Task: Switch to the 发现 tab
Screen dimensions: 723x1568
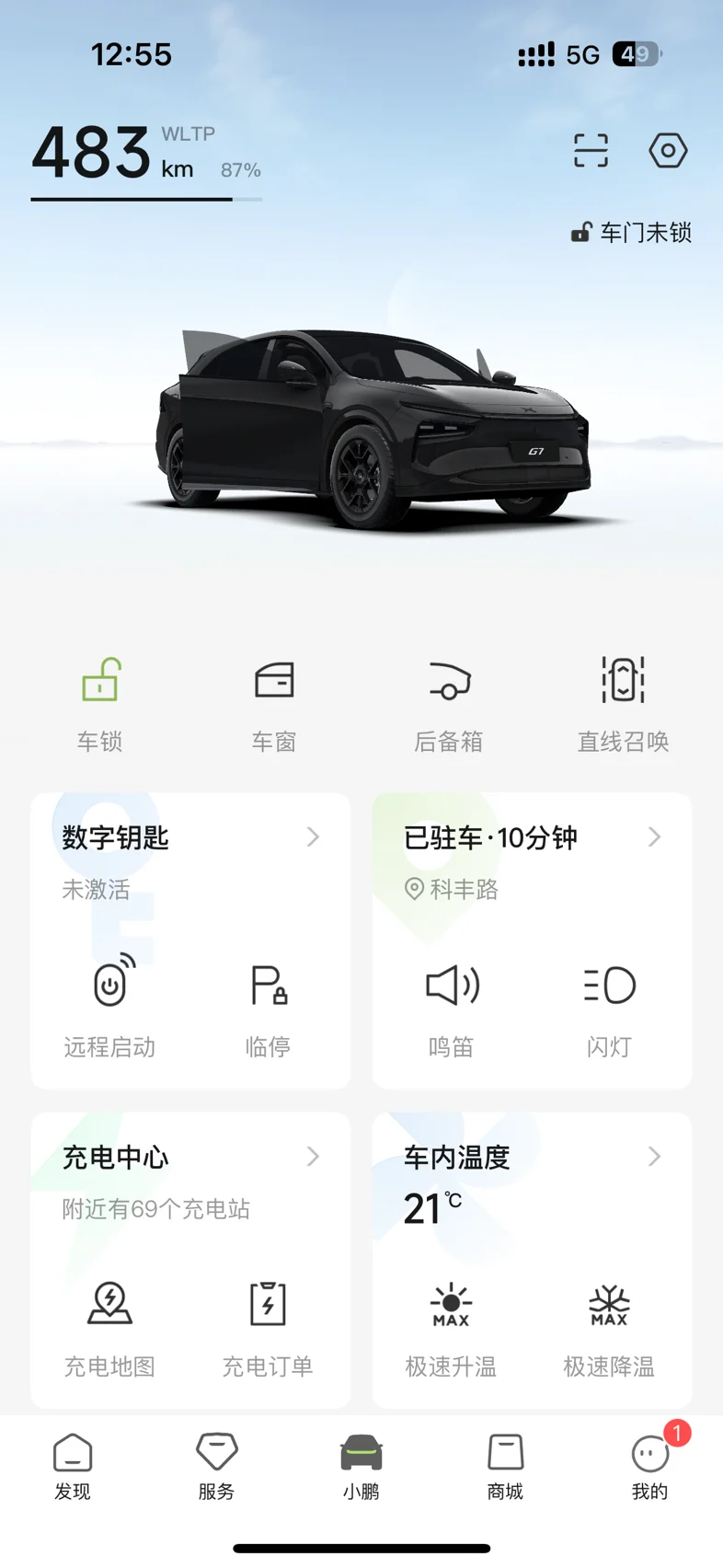Action: (73, 1467)
